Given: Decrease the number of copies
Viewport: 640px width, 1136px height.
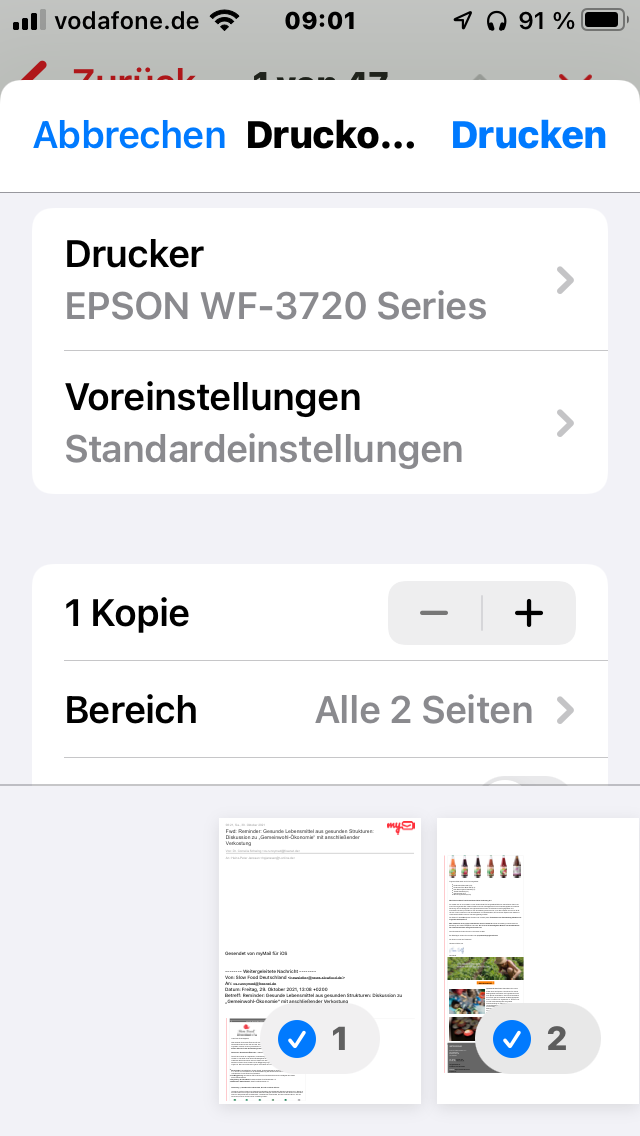Looking at the screenshot, I should [434, 613].
